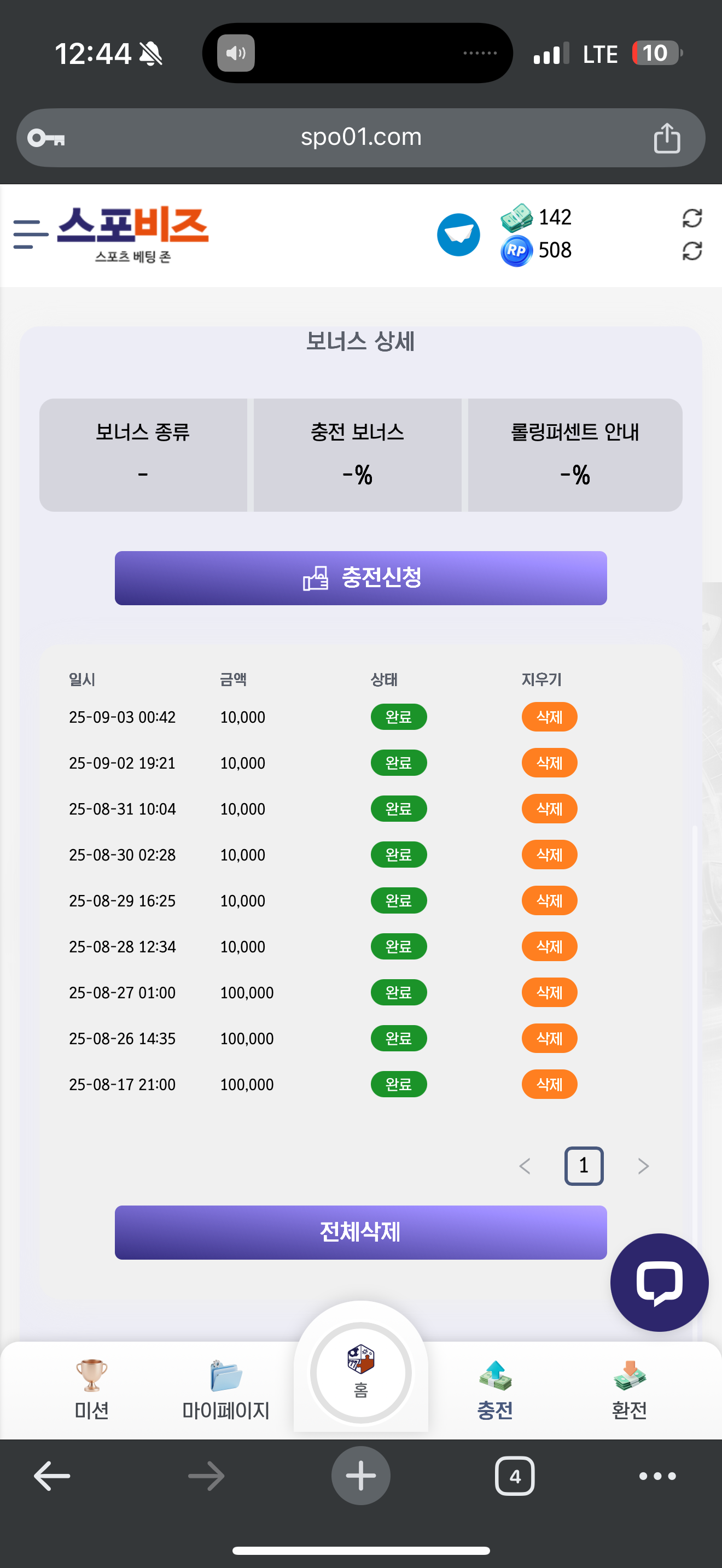Open the browser's tab switcher showing 4
Screen dimensions: 722x1568
(514, 1476)
